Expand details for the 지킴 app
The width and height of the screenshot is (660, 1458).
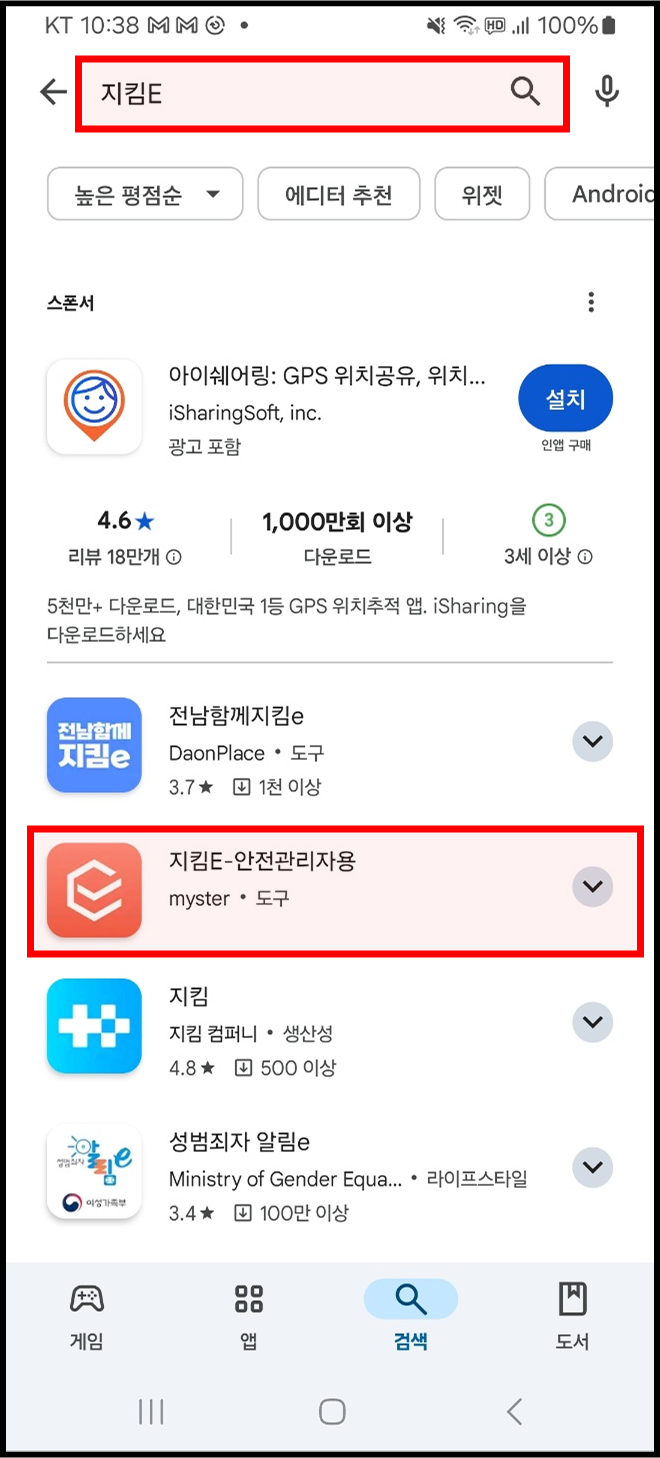tap(592, 1022)
